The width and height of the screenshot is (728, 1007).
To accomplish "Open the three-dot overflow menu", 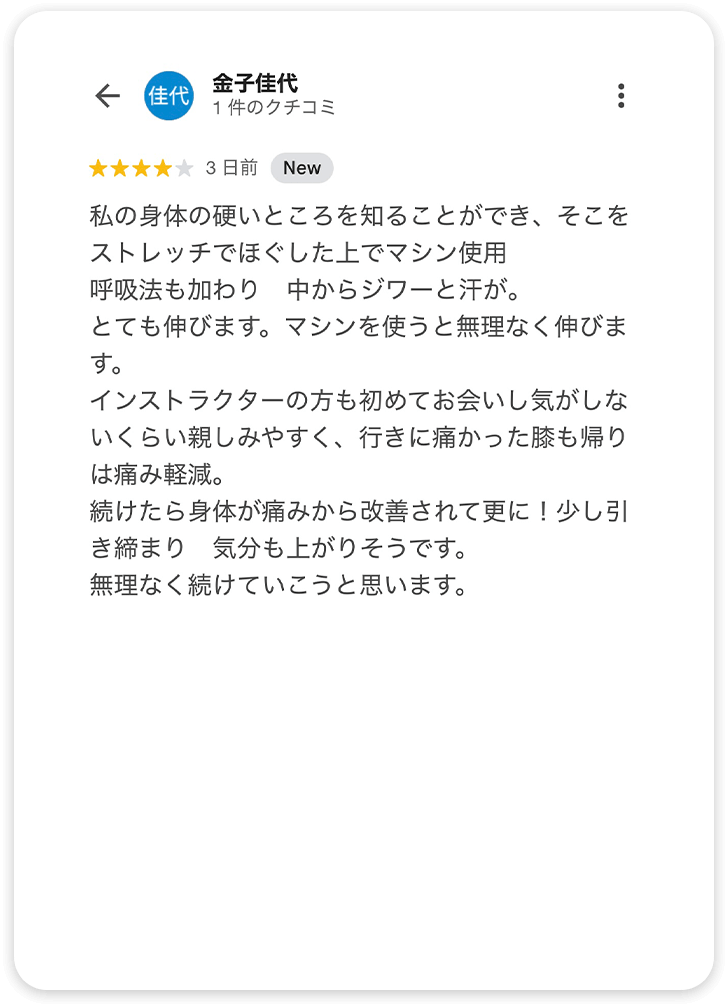I will click(x=621, y=96).
